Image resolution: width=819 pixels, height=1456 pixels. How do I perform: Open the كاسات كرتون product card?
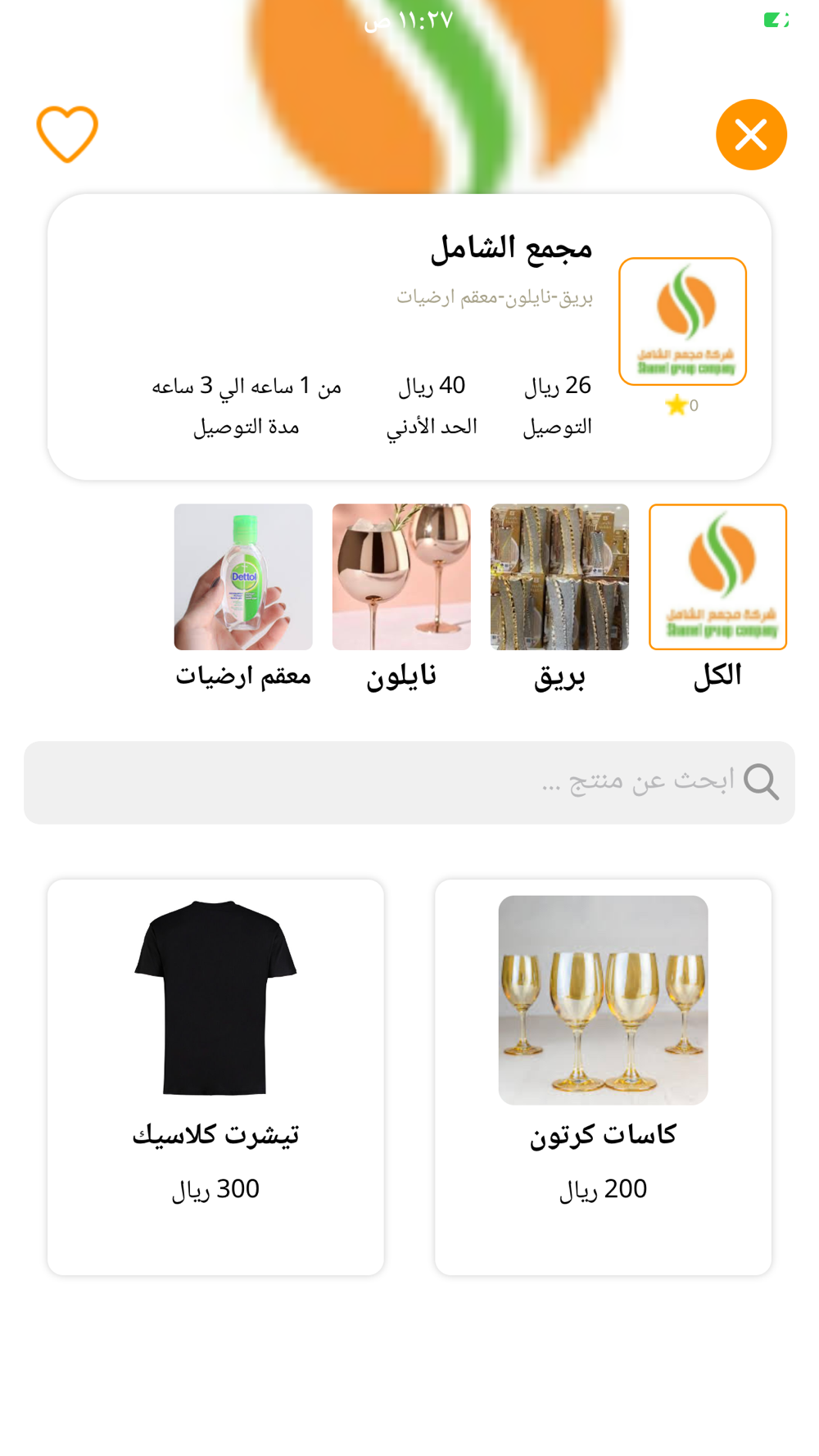(x=603, y=1077)
